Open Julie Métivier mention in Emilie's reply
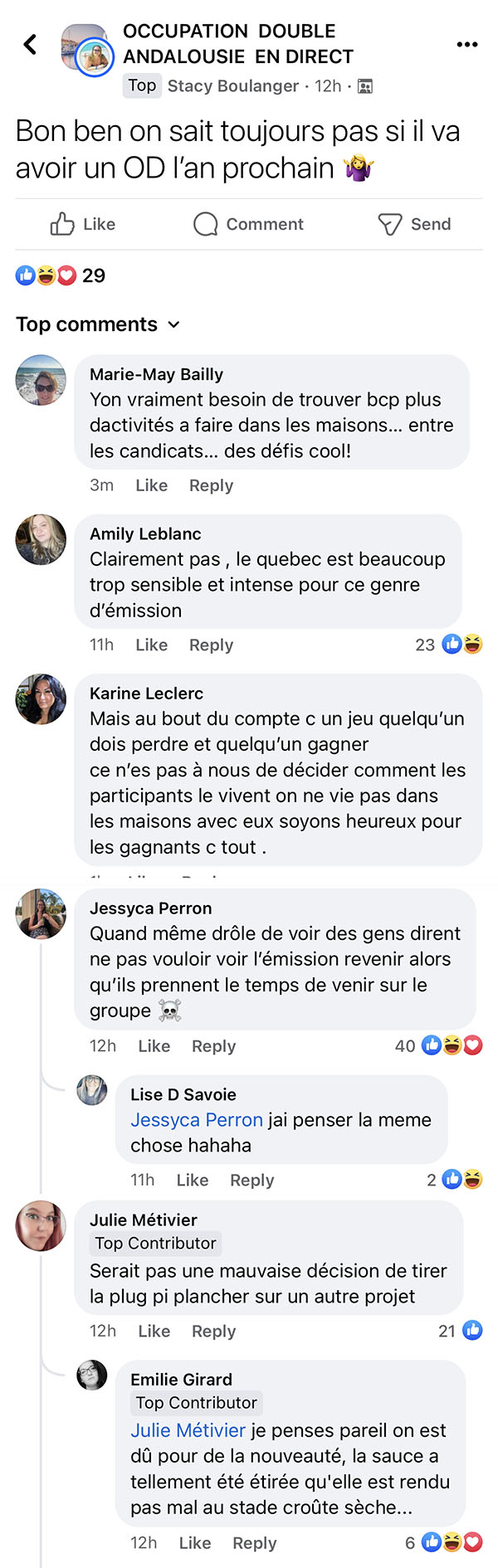498x1568 pixels. 188,1430
